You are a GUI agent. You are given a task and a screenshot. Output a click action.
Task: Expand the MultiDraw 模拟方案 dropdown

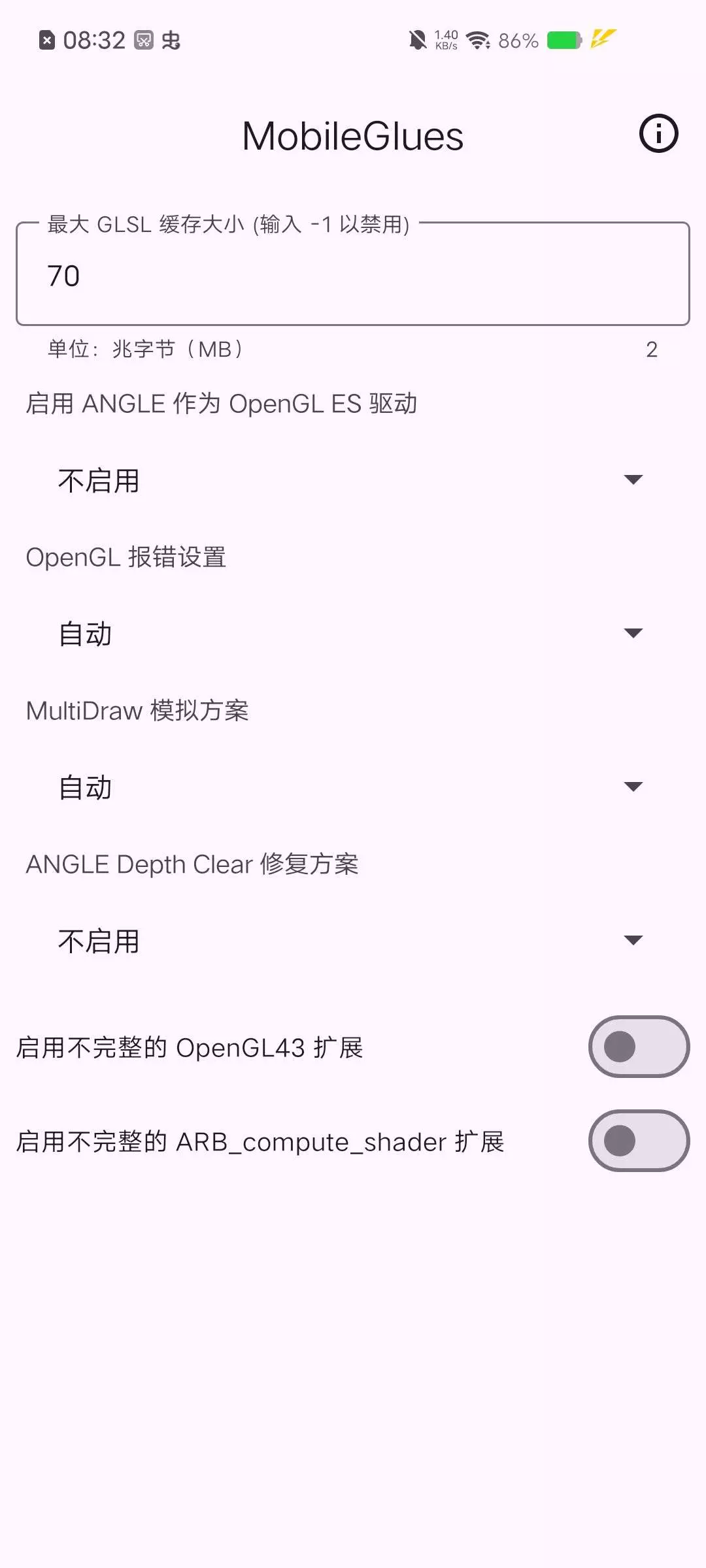click(x=353, y=788)
